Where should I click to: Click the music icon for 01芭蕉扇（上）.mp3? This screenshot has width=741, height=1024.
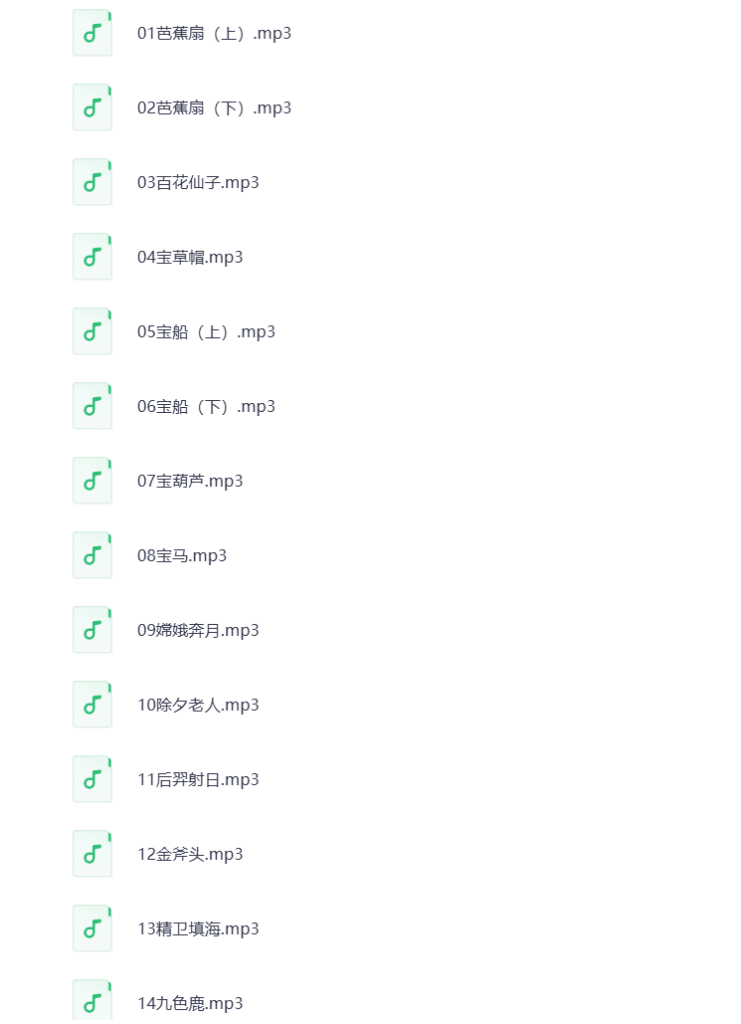(x=92, y=32)
